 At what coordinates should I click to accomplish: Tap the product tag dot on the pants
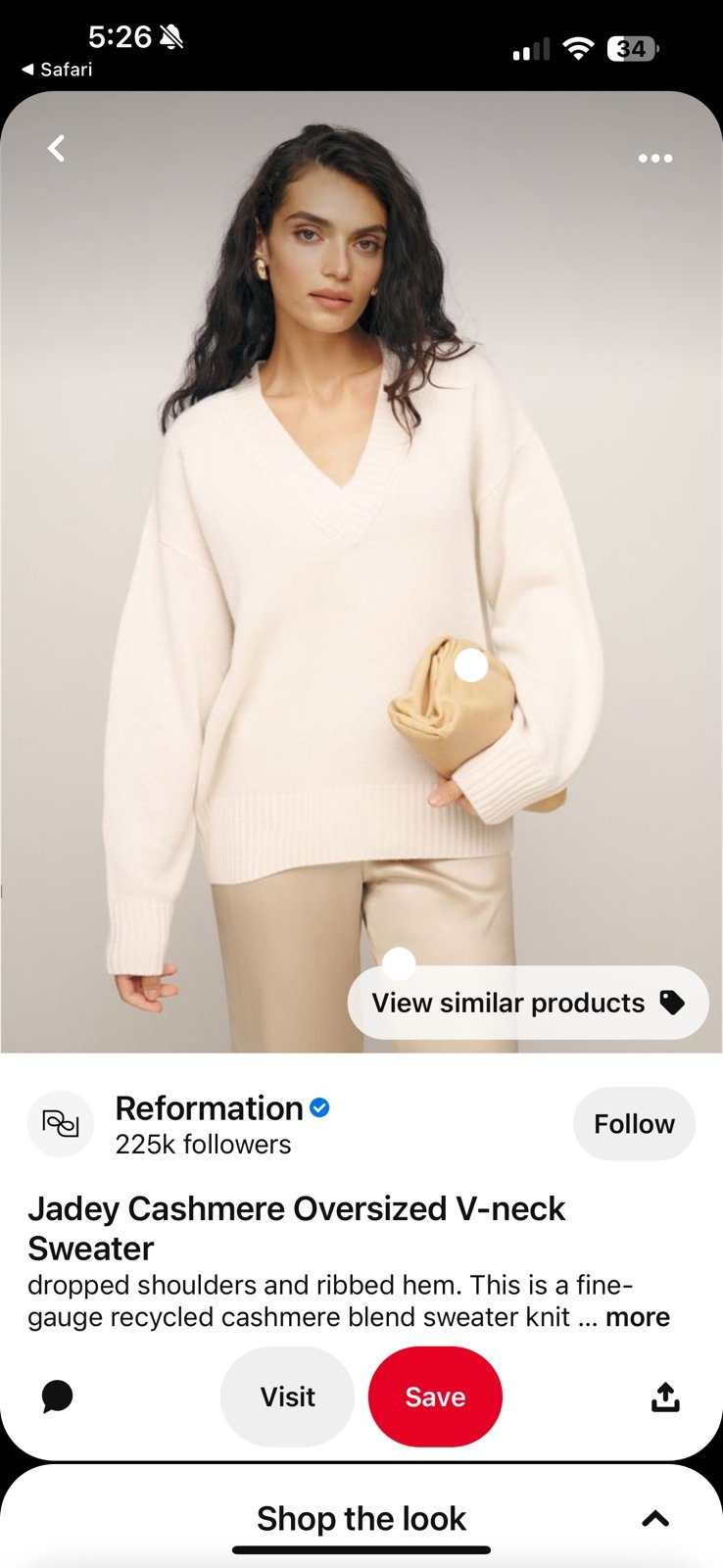click(399, 964)
